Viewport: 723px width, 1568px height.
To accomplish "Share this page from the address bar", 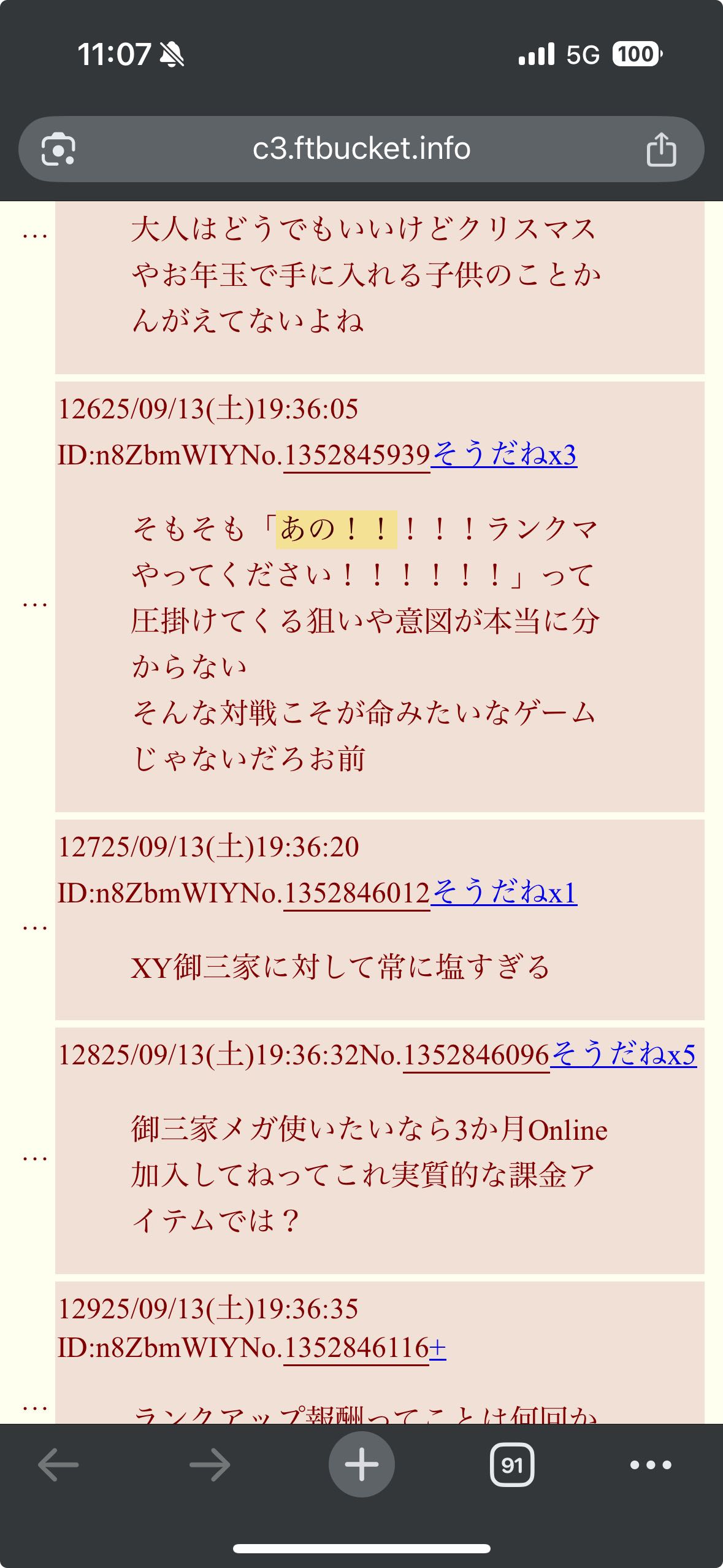I will point(661,149).
